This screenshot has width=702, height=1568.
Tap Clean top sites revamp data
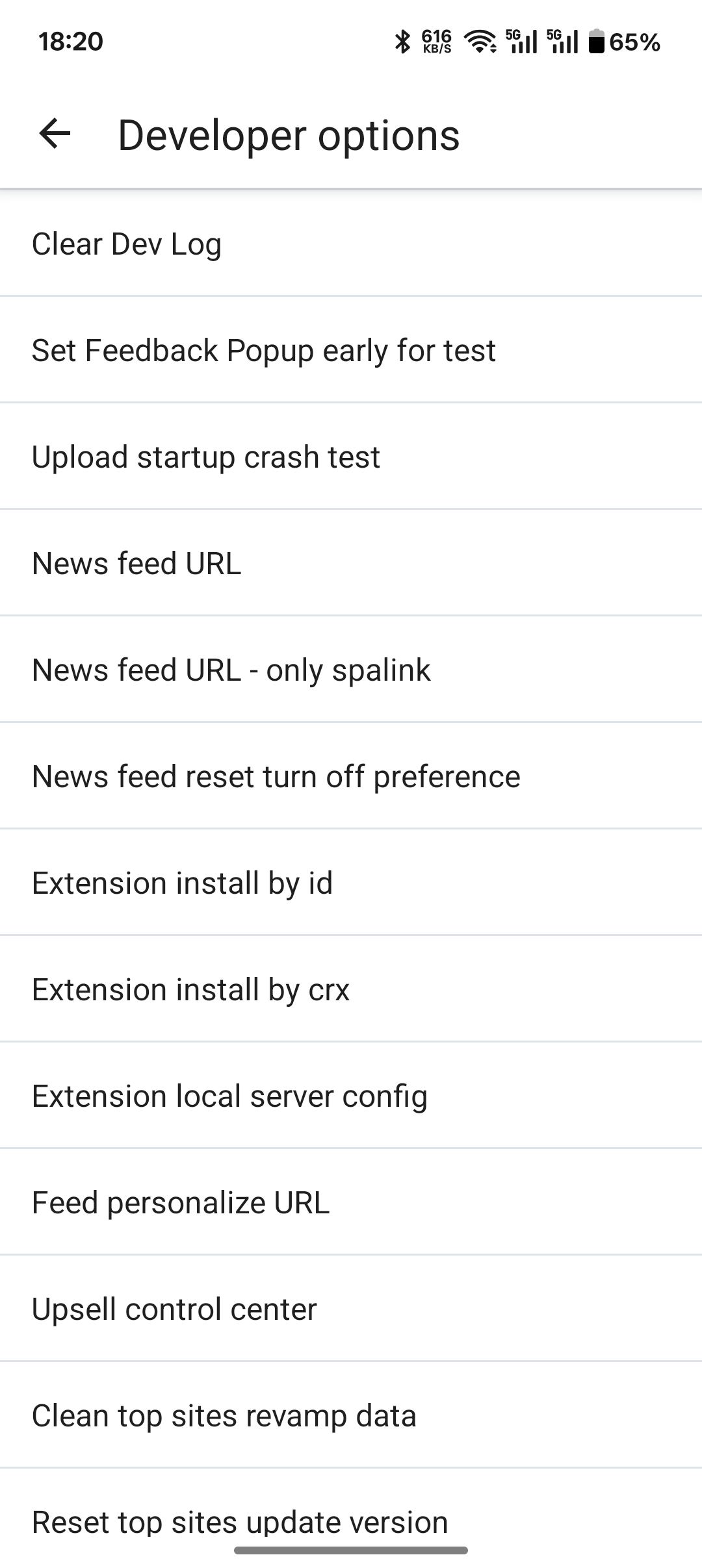pyautogui.click(x=351, y=1416)
